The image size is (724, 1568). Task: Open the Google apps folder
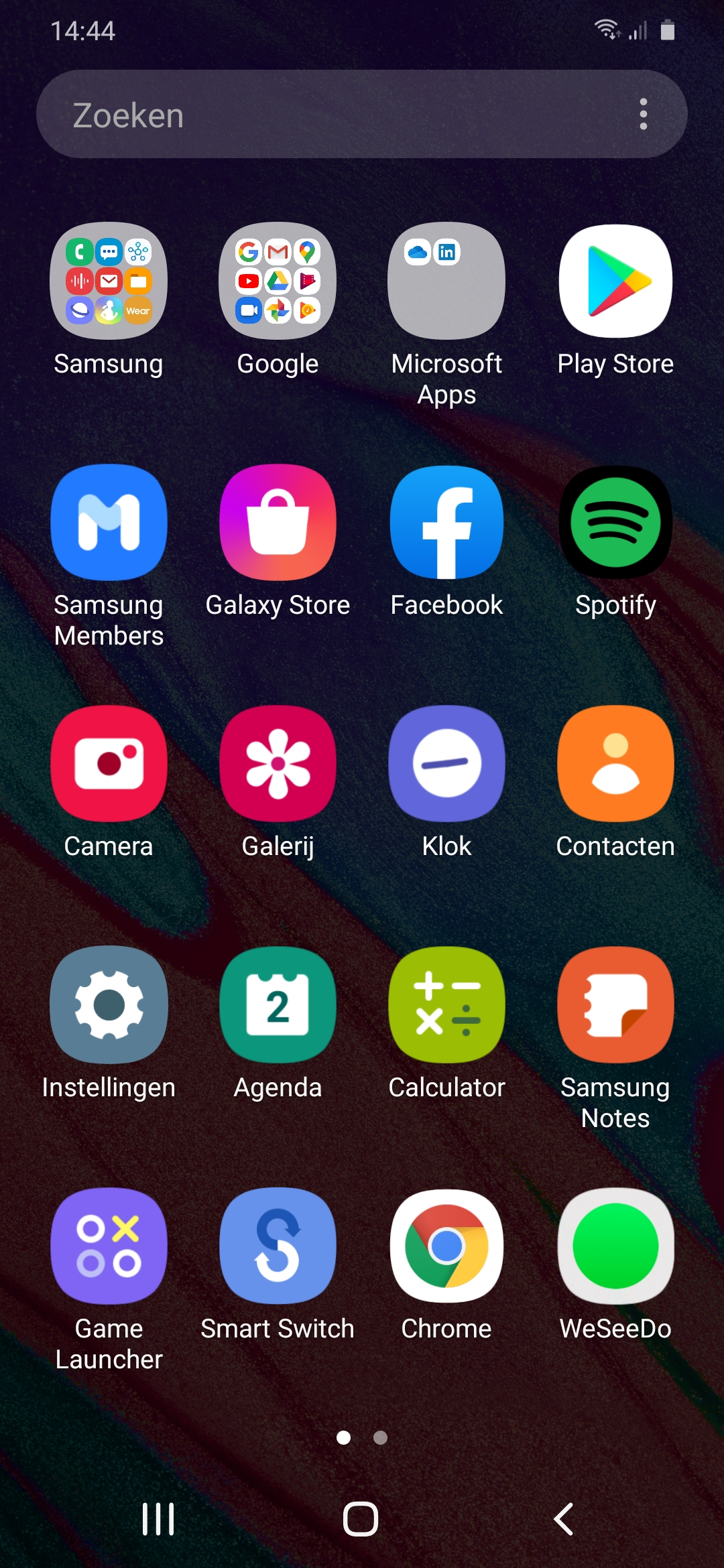pos(278,281)
